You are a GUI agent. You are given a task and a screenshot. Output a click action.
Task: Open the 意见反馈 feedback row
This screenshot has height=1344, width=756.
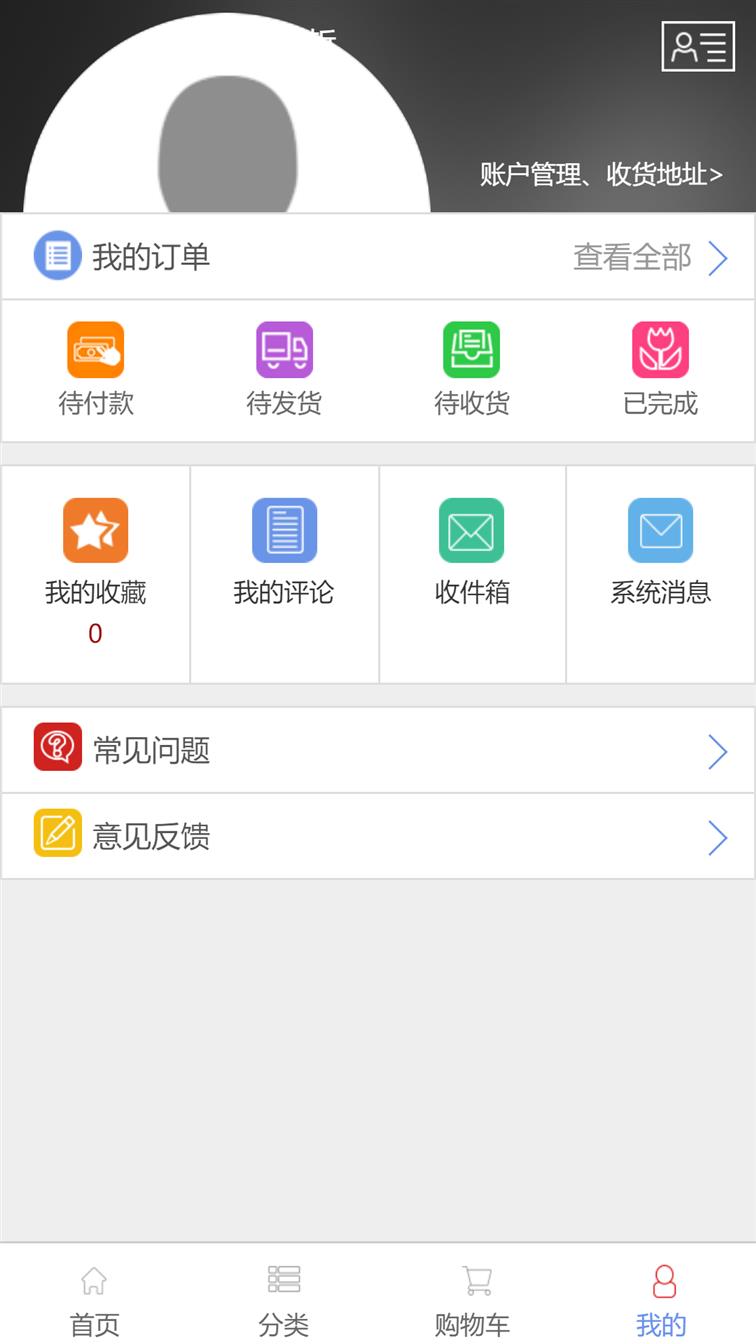click(x=378, y=836)
